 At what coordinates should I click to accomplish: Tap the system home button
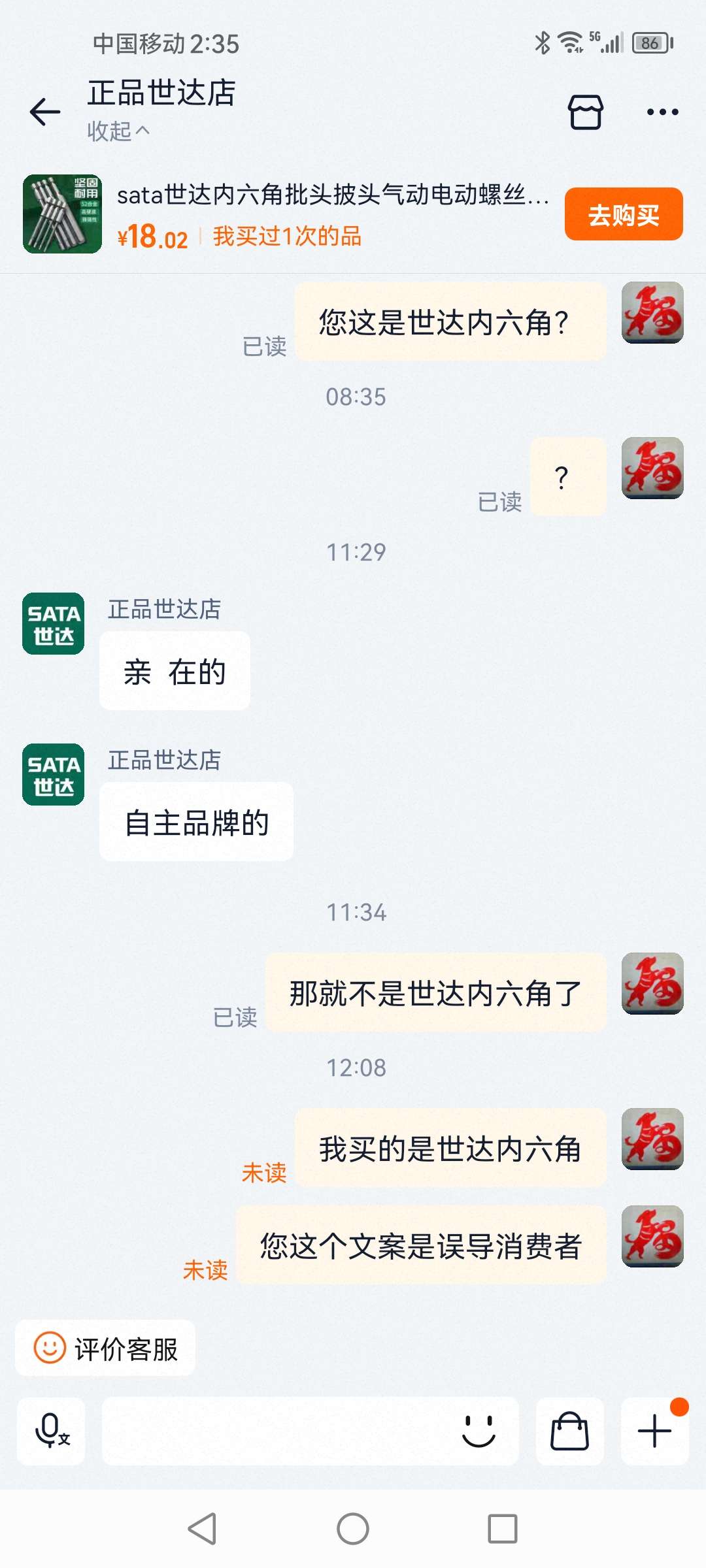[x=353, y=1529]
